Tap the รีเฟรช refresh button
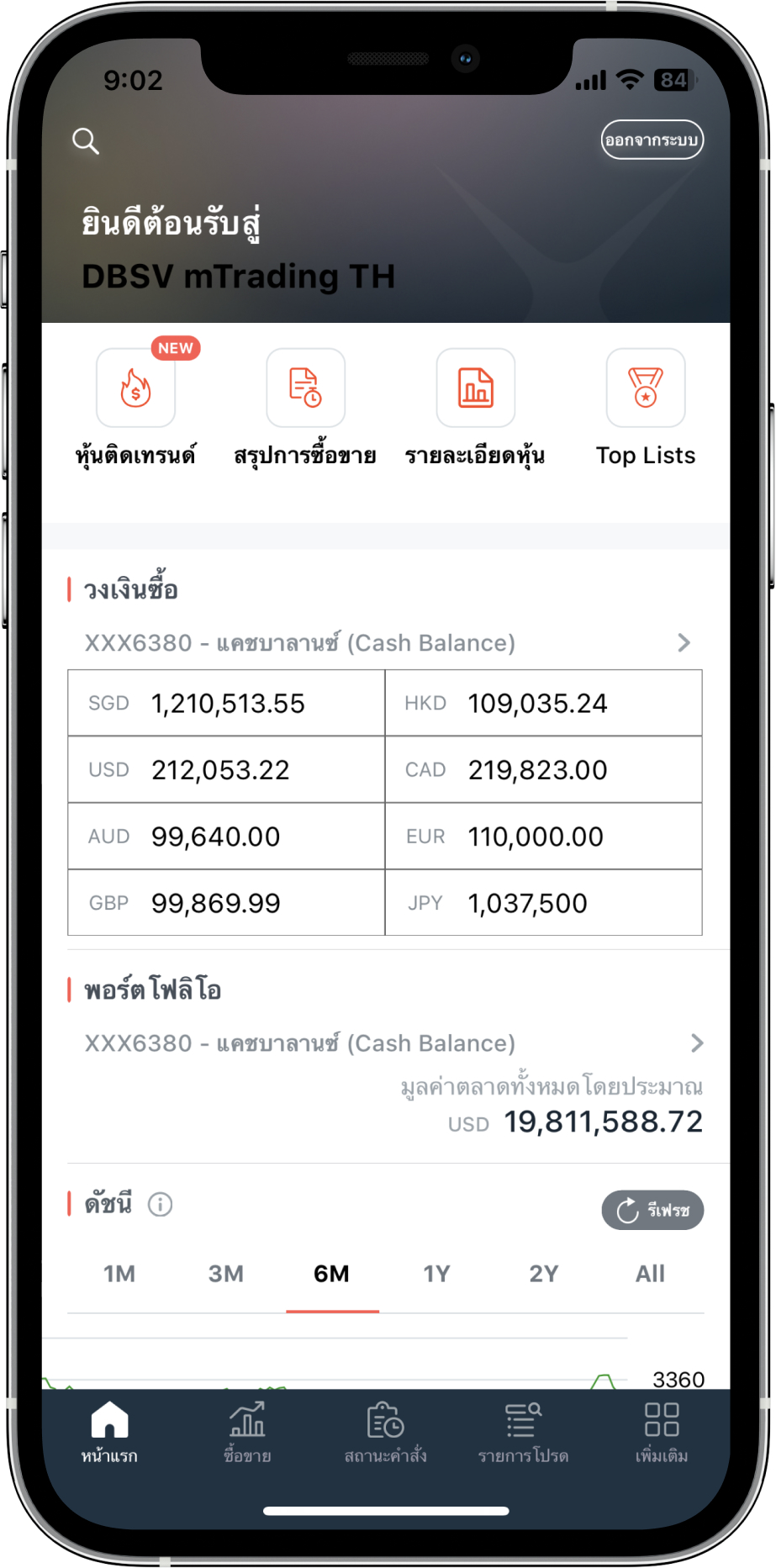 (x=652, y=1210)
